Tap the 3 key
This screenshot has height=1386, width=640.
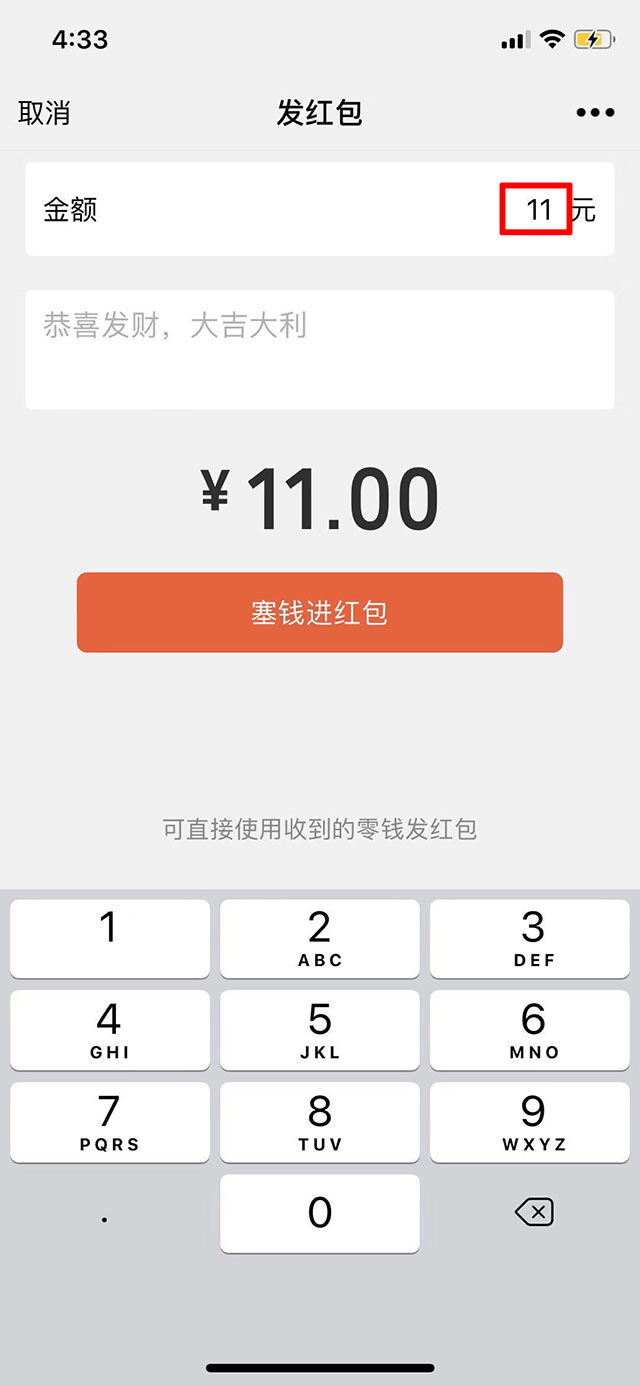[533, 938]
